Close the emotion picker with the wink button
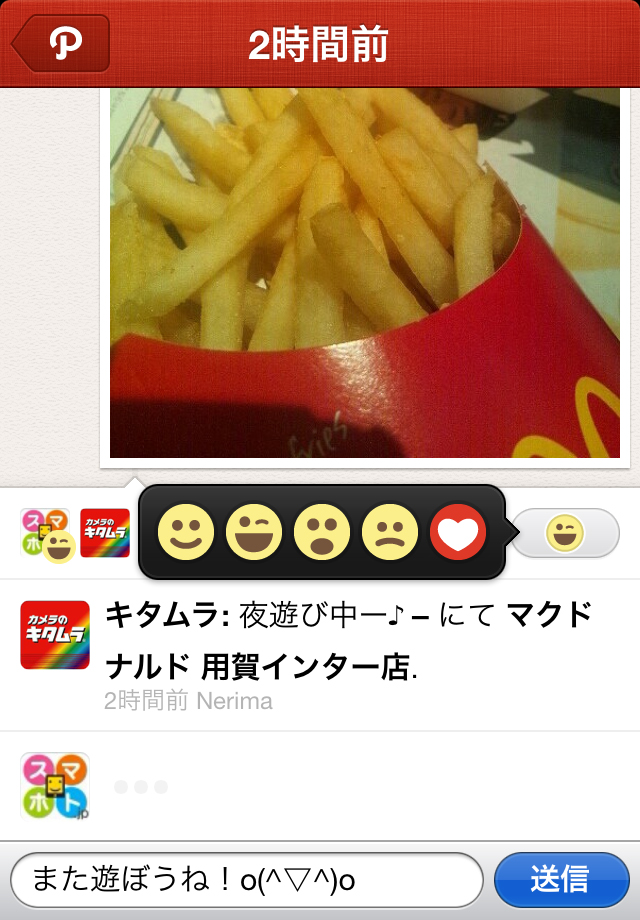Screen dimensions: 640x920 click(566, 533)
